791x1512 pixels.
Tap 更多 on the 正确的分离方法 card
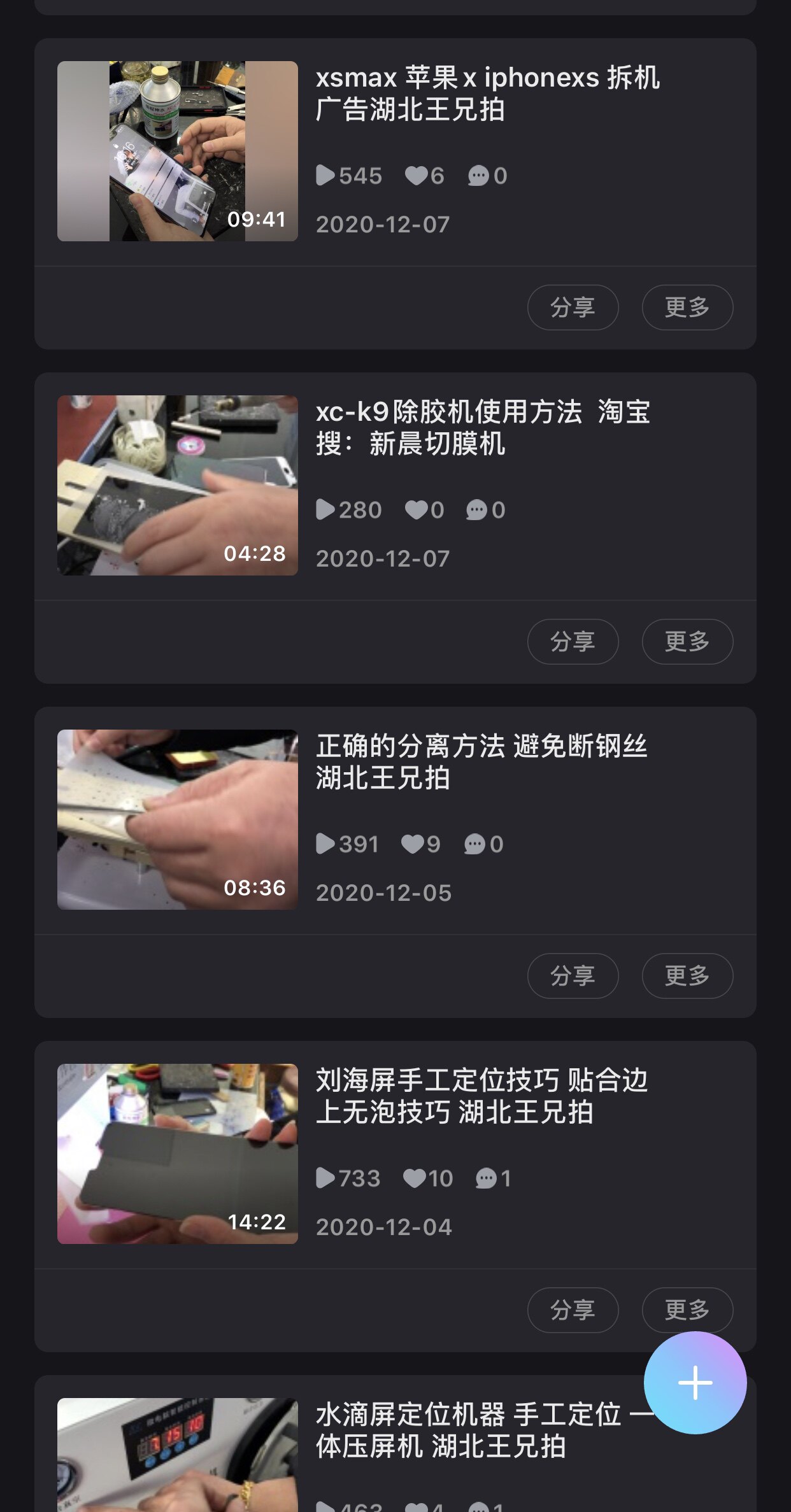687,976
